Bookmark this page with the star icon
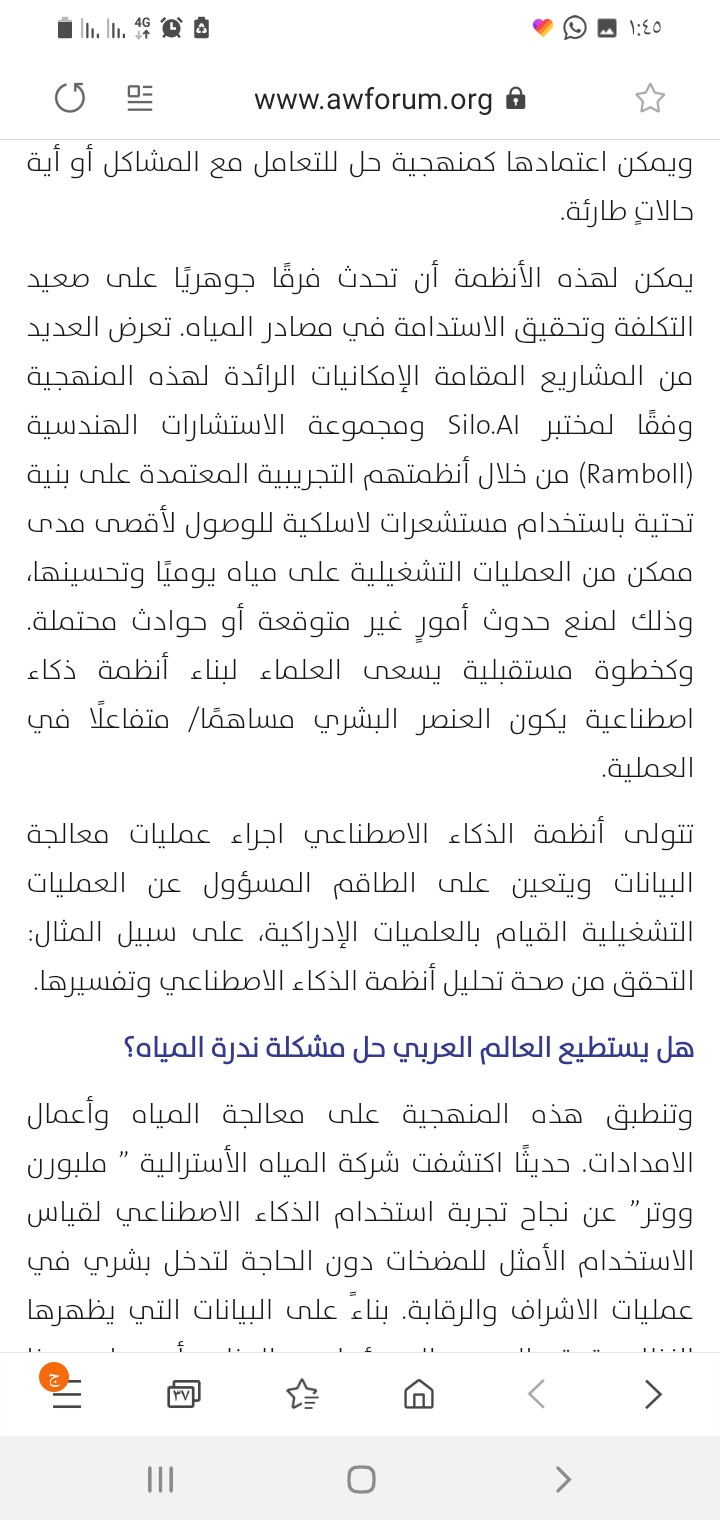 [x=650, y=98]
